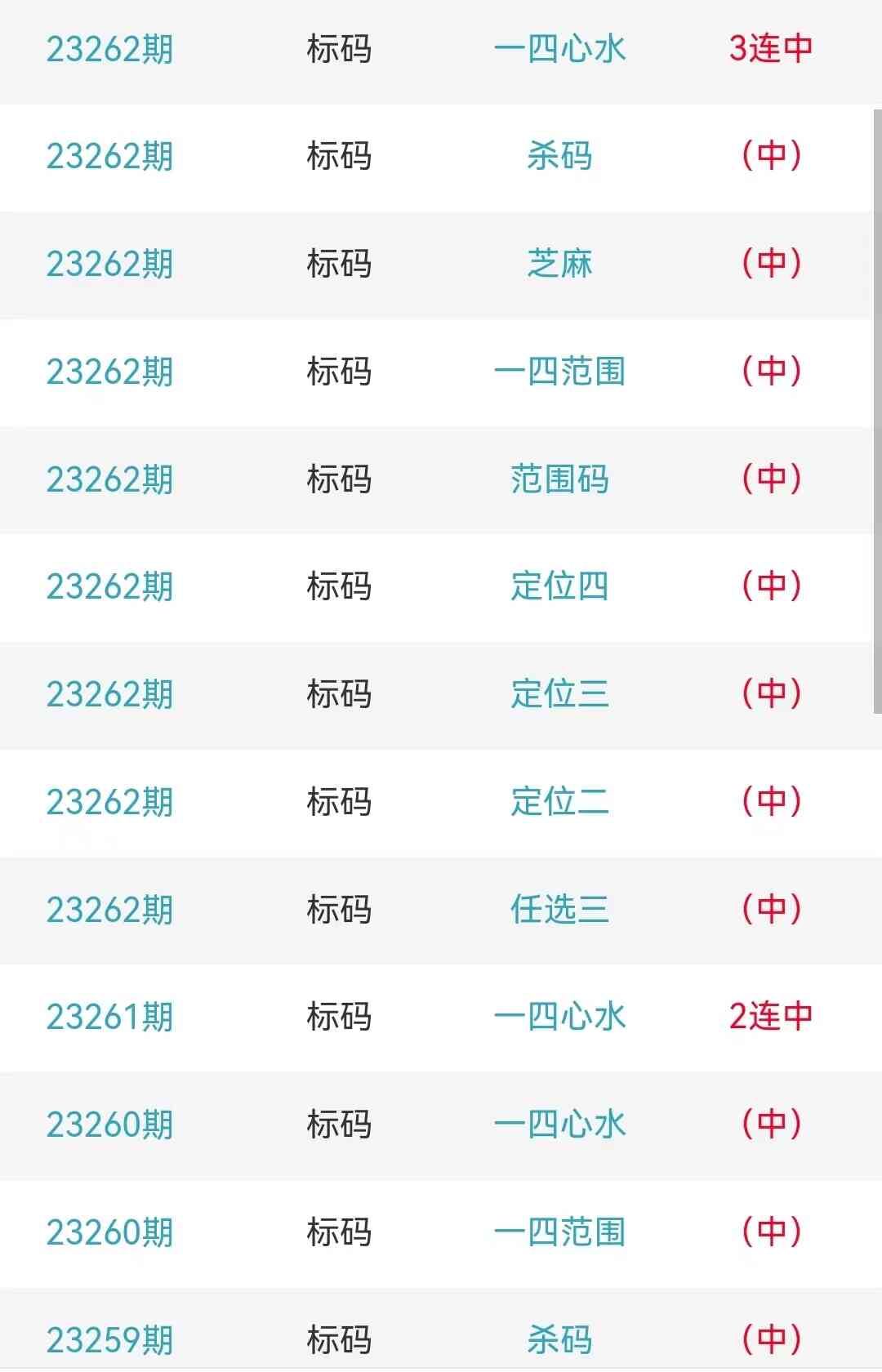Open 23262期 一四心水 row marked 3连中

(559, 49)
